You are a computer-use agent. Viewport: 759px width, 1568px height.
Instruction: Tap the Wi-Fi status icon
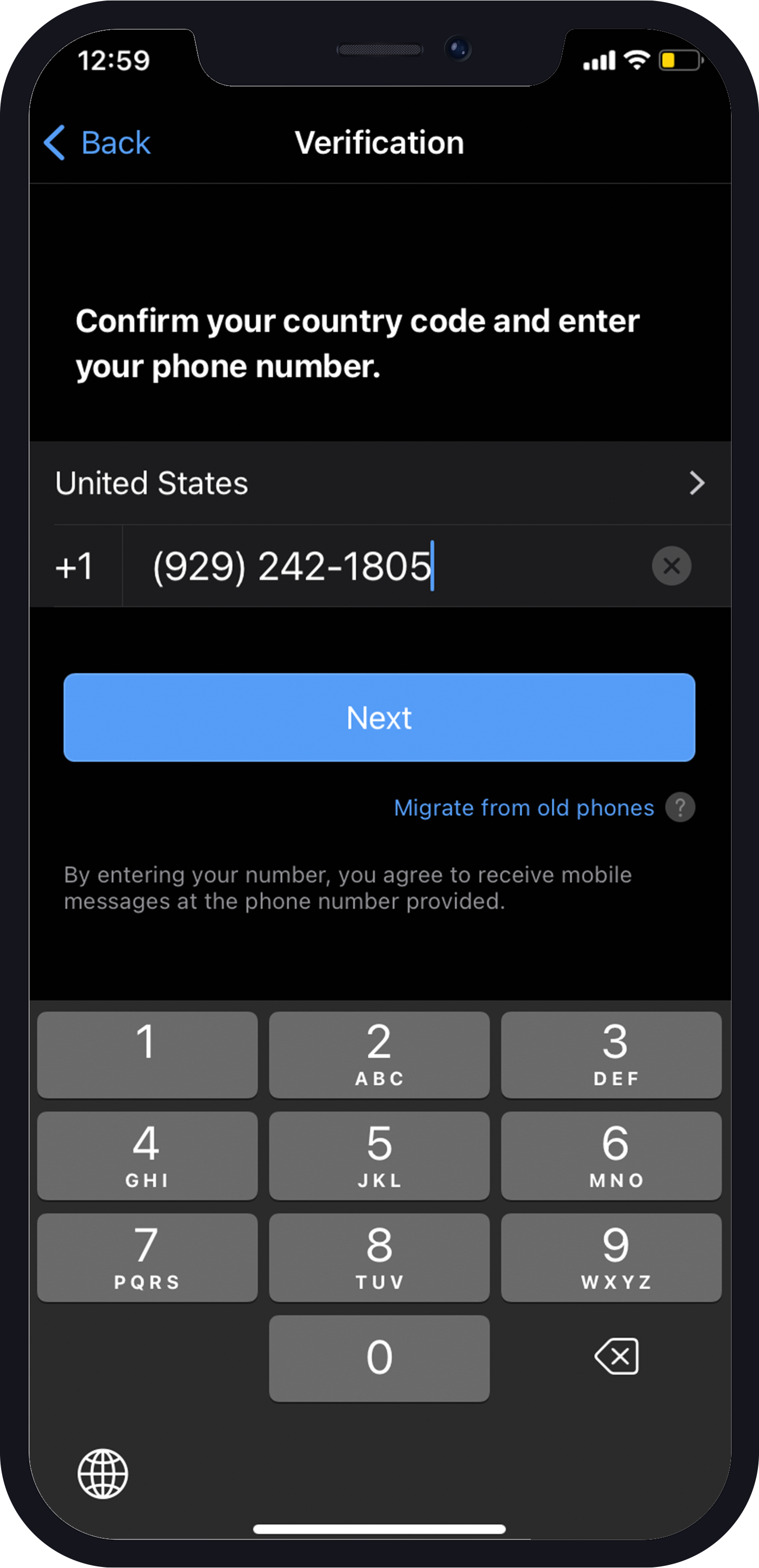coord(636,59)
